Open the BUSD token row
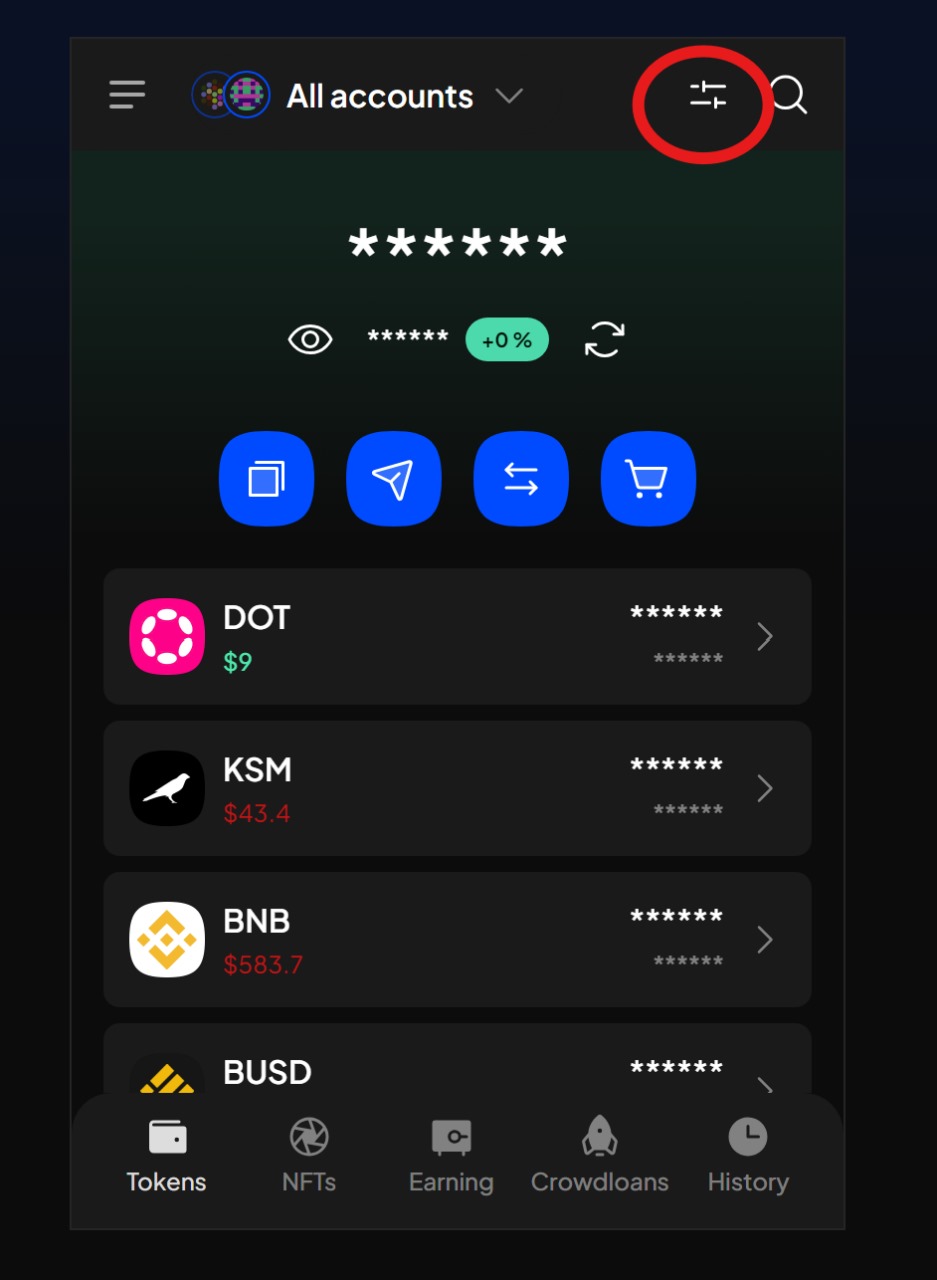This screenshot has width=937, height=1280. (x=457, y=1070)
